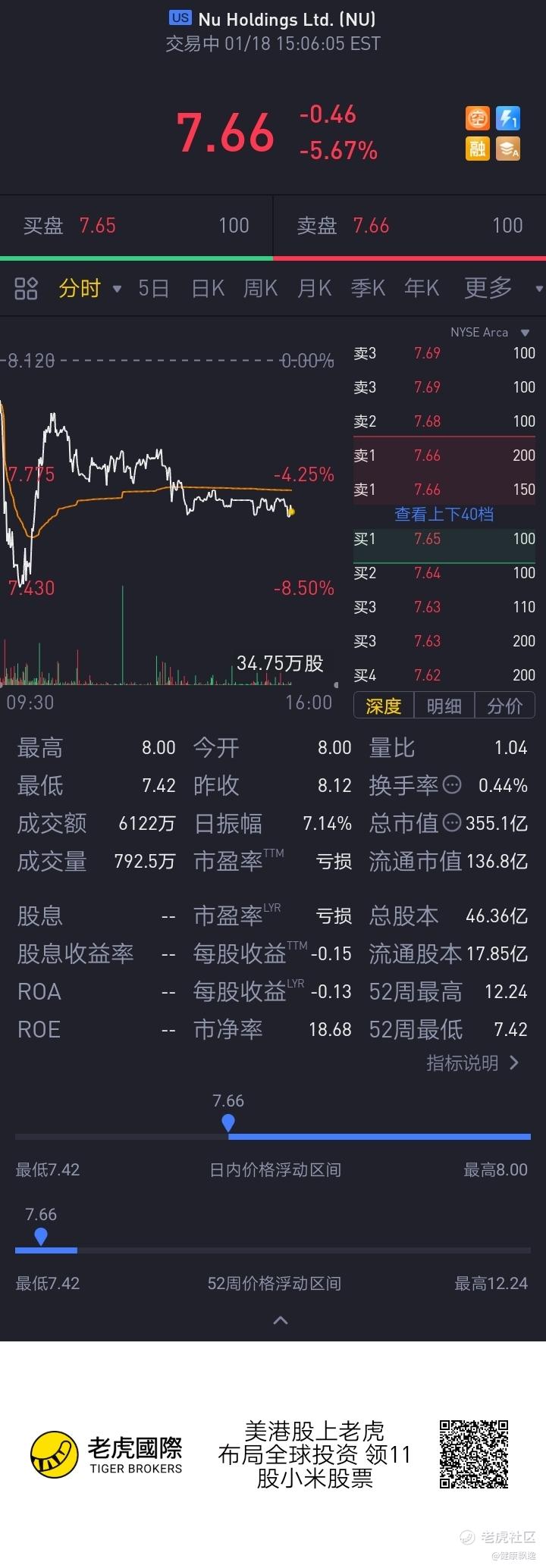Switch to the 5日 chart
546x1568 pixels.
[x=153, y=288]
